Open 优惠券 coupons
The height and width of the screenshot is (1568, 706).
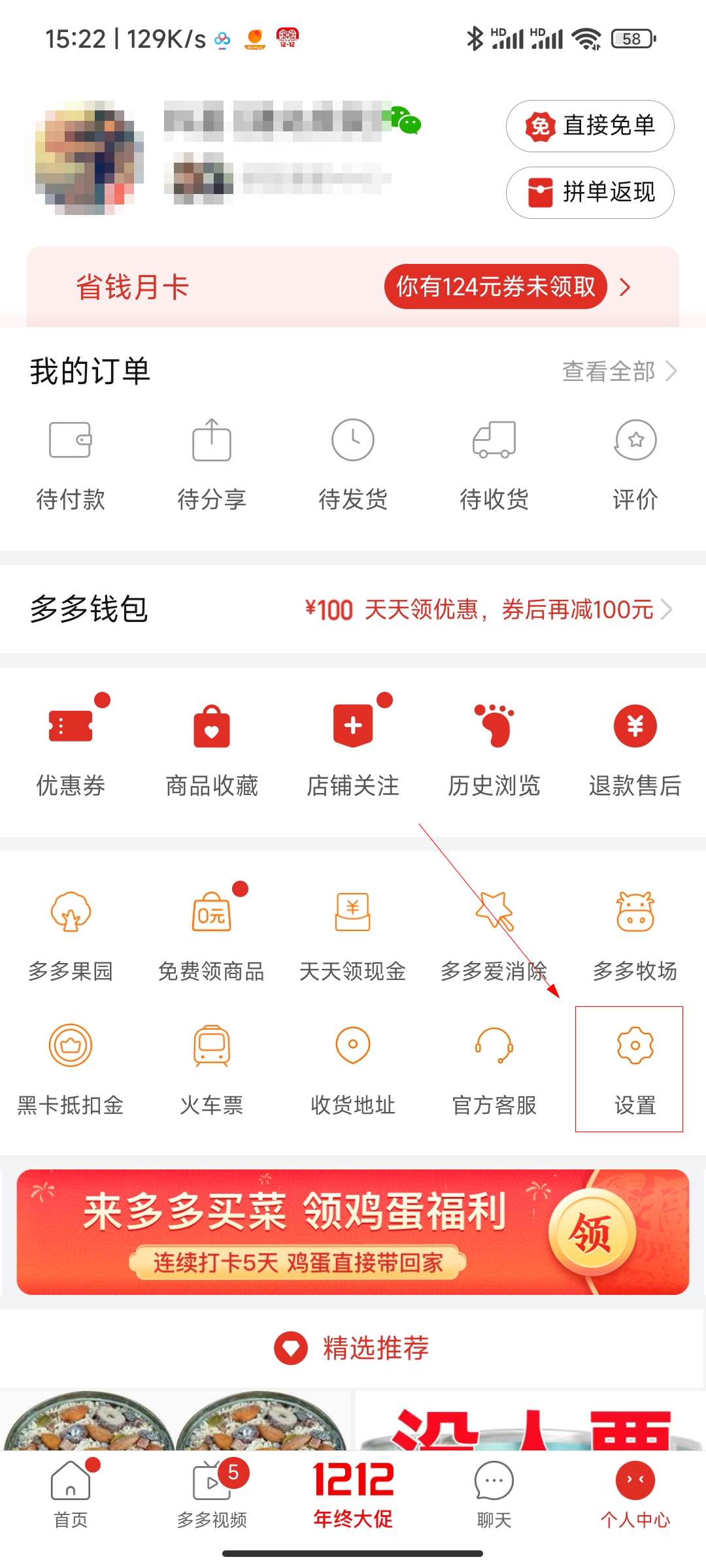click(71, 748)
